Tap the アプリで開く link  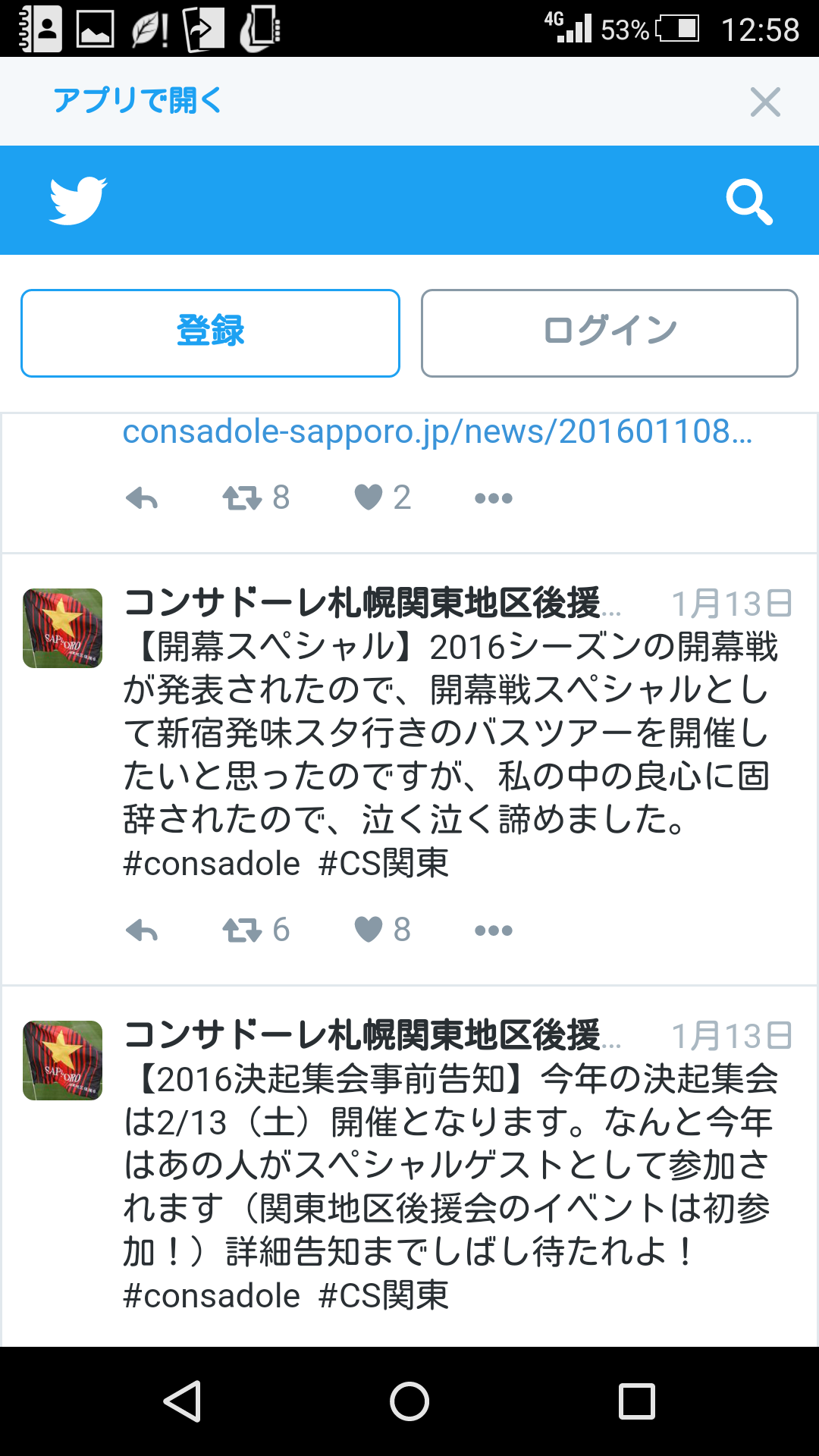[136, 100]
